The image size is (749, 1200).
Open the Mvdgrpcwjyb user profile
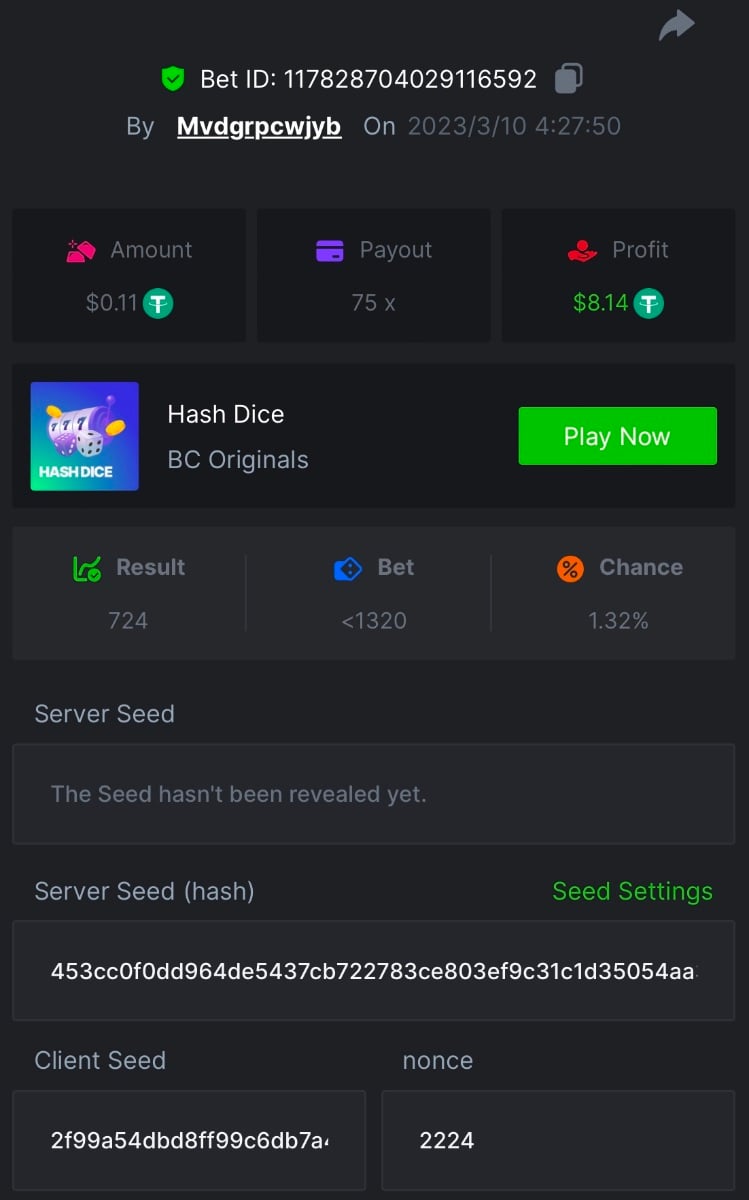259,126
